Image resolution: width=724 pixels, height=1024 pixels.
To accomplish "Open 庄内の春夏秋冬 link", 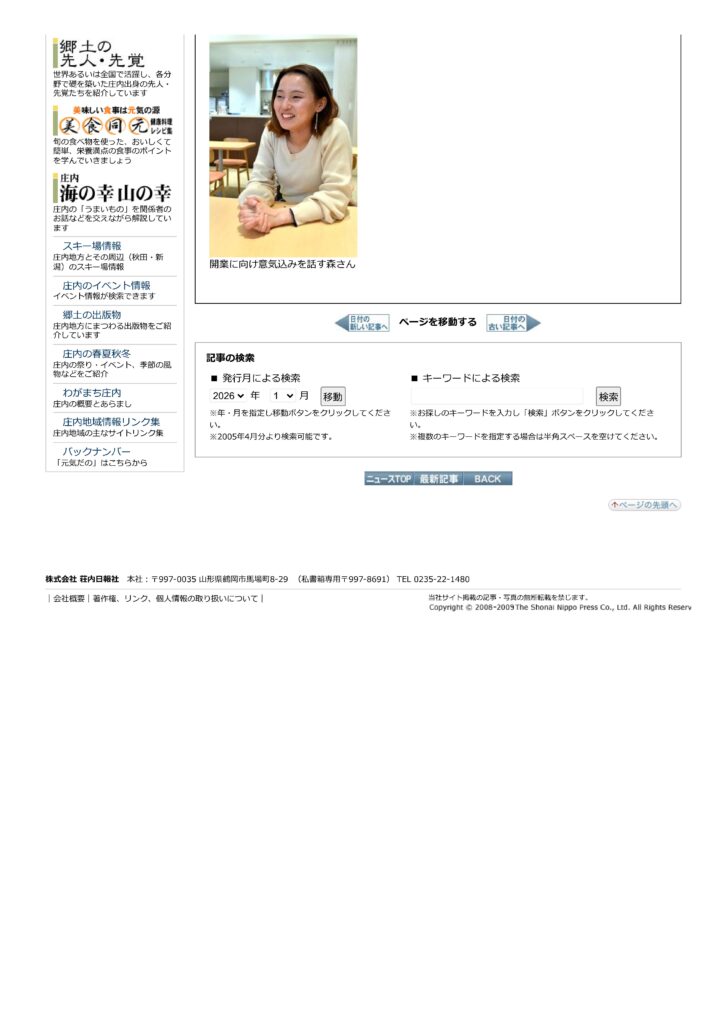I will (96, 353).
